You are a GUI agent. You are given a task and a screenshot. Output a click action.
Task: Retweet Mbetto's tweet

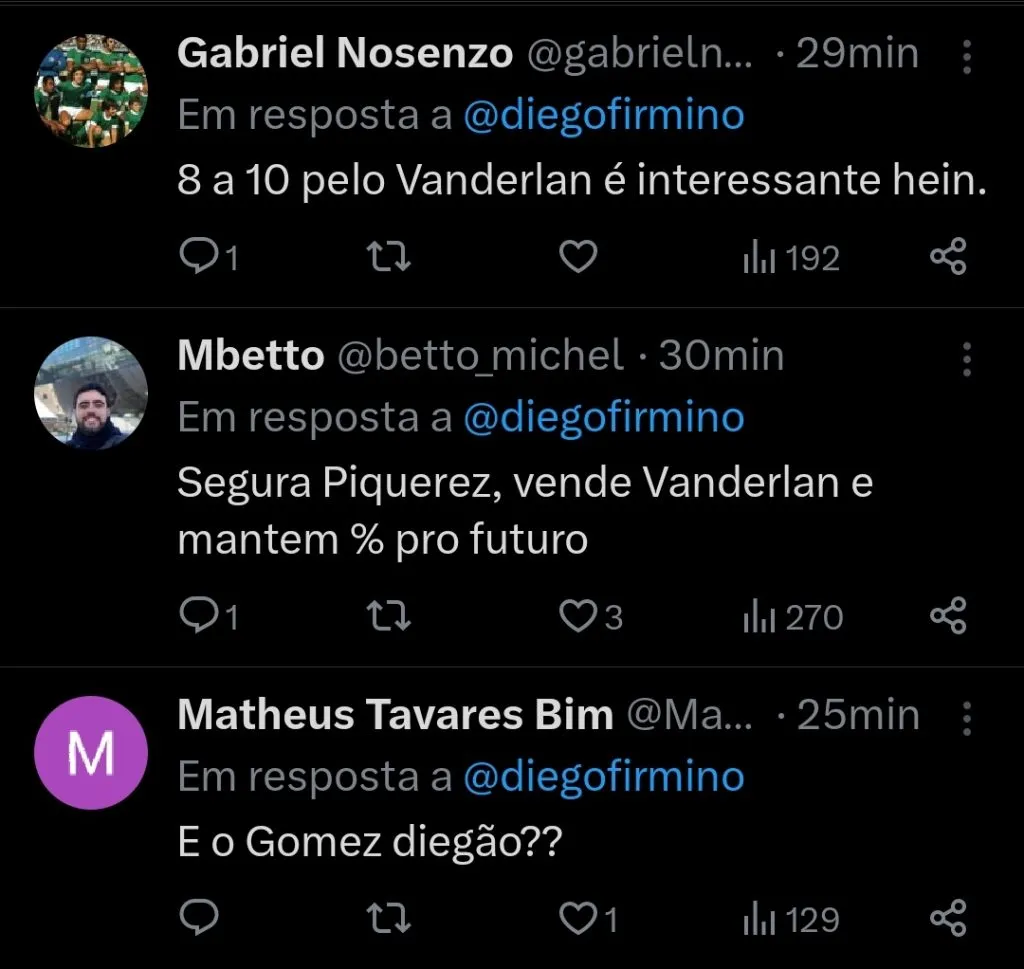click(389, 617)
